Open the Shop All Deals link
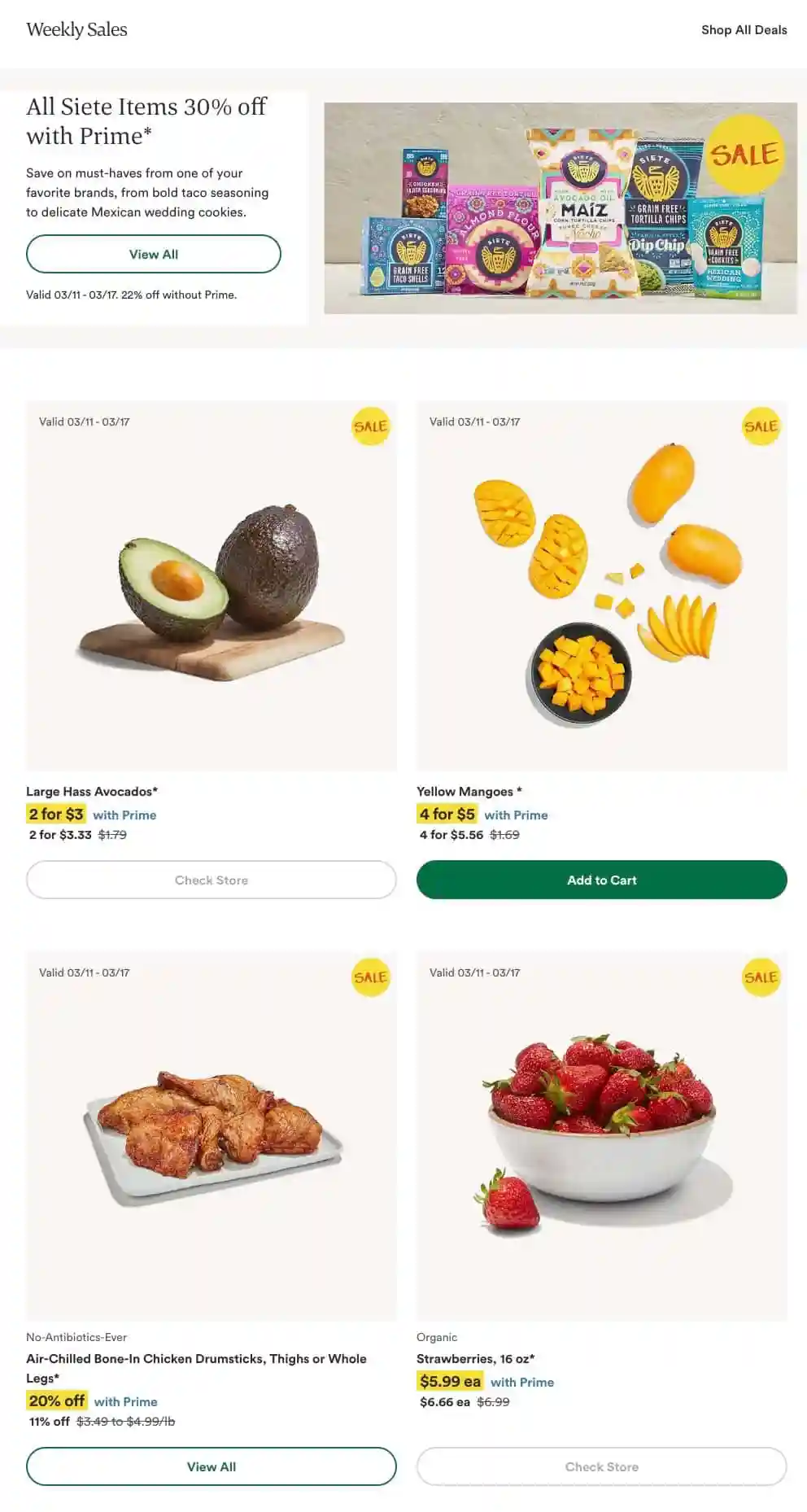Screen dimensions: 807x1512 [x=744, y=30]
